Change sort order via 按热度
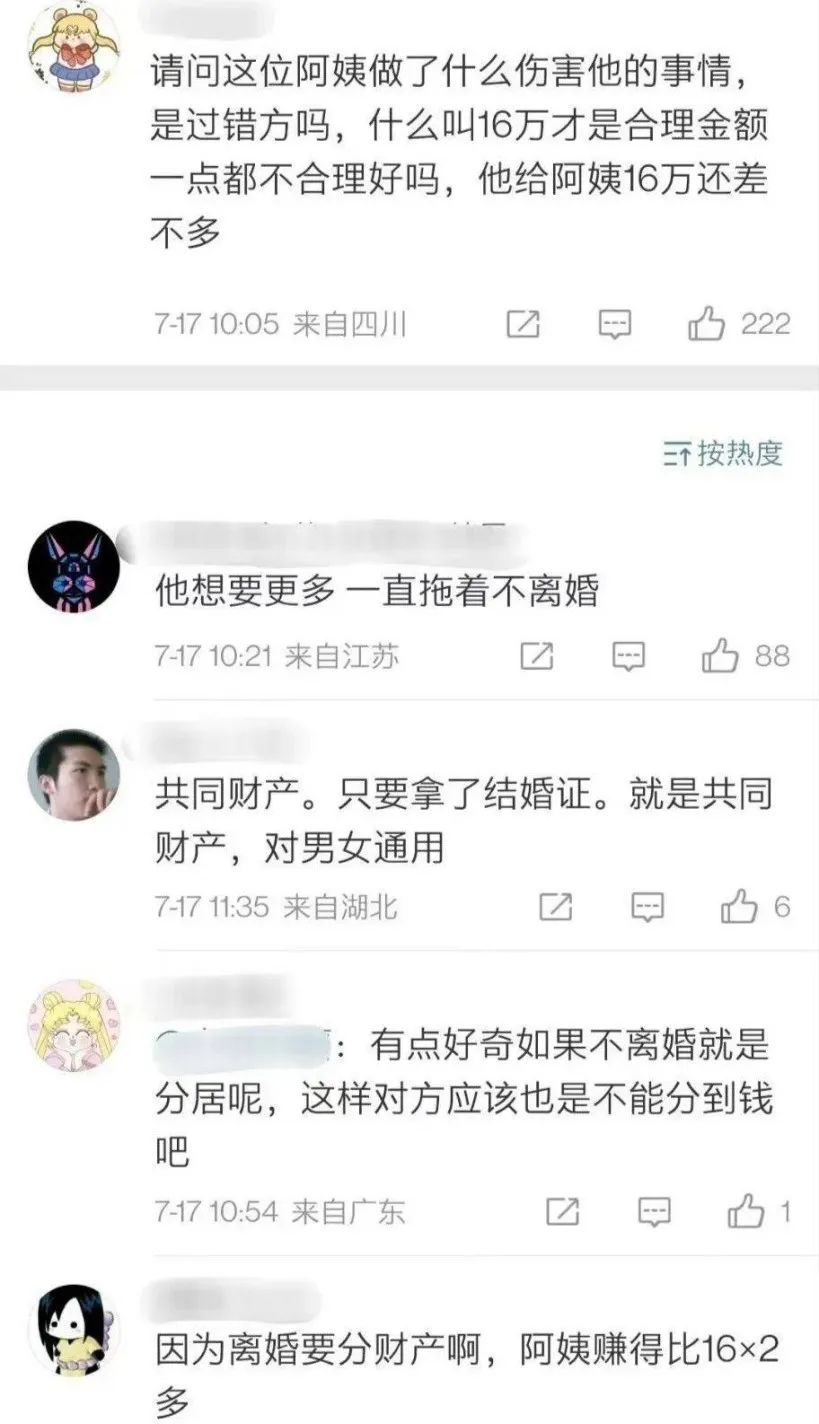Viewport: 819px width, 1424px height. click(x=723, y=454)
